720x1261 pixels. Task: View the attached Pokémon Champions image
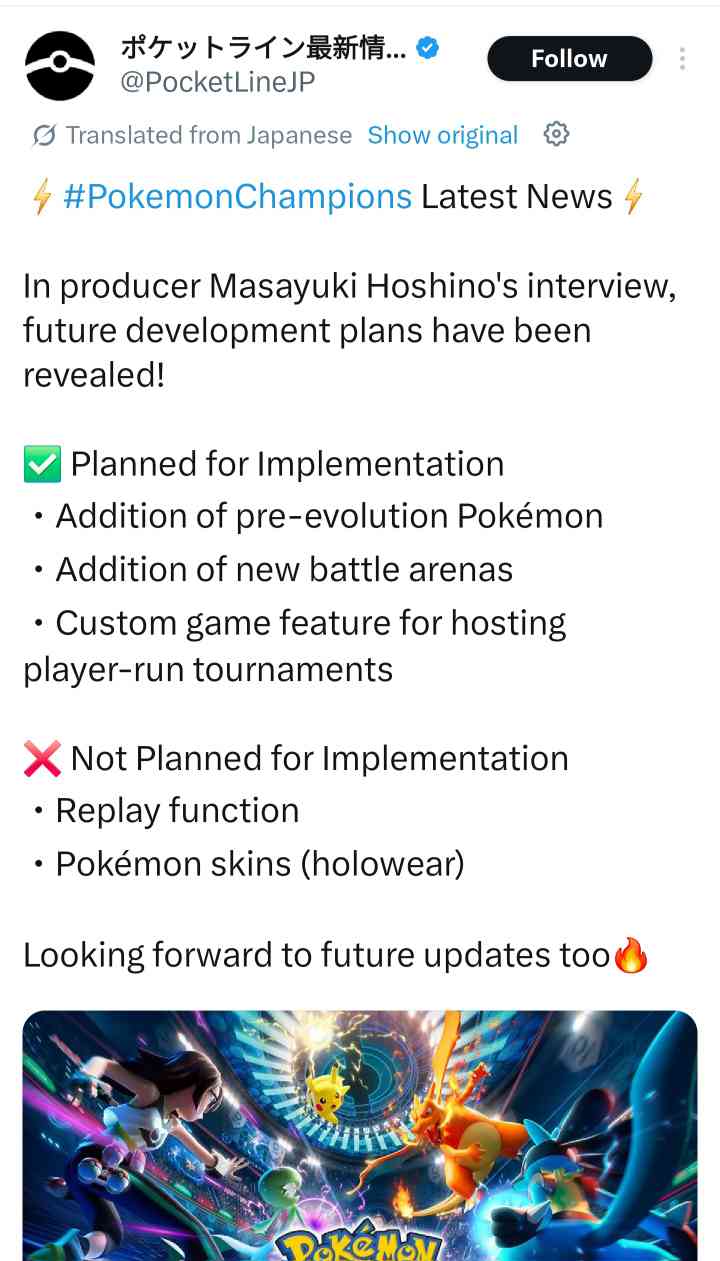tap(360, 1135)
